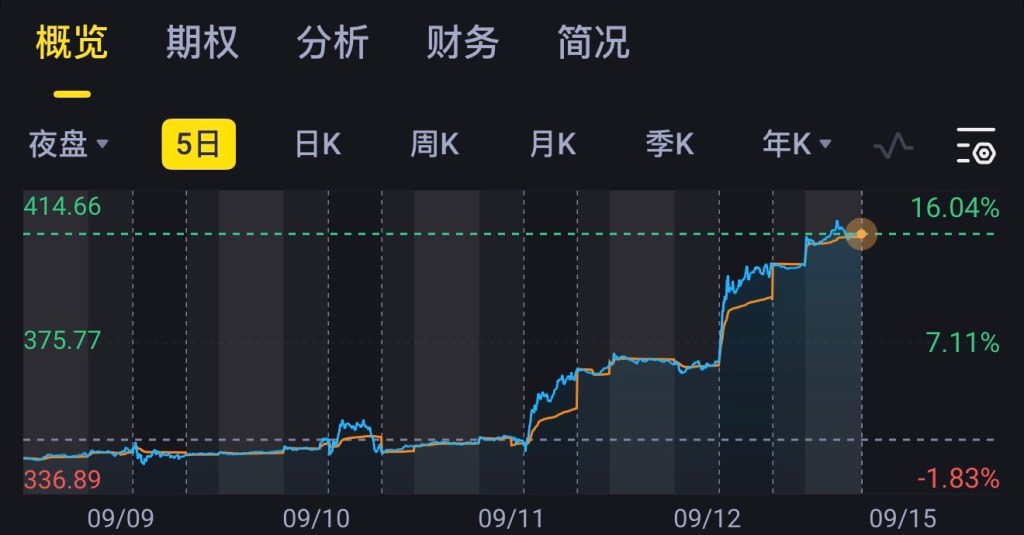Open the 期权 tab
Viewport: 1024px width, 535px height.
point(202,43)
